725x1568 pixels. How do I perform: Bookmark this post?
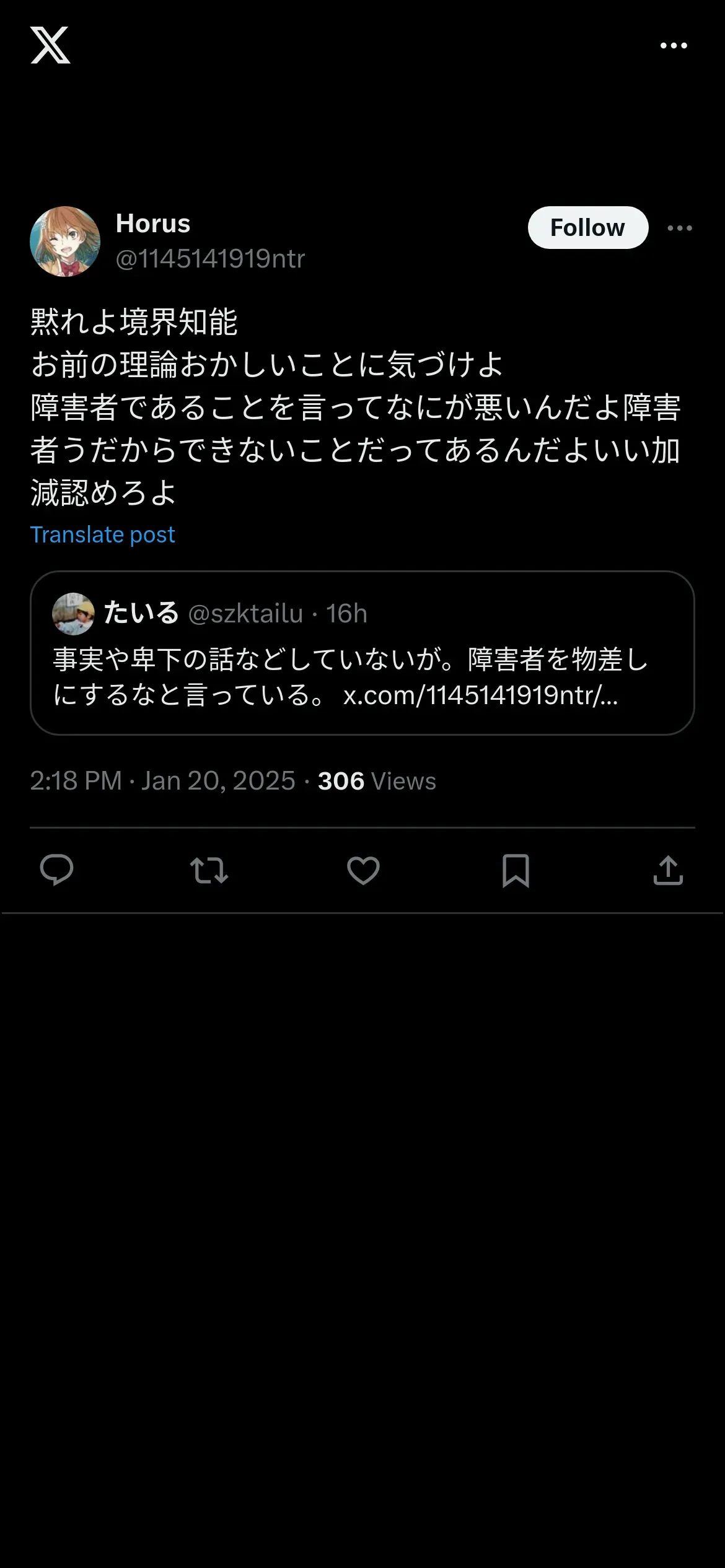click(x=516, y=870)
